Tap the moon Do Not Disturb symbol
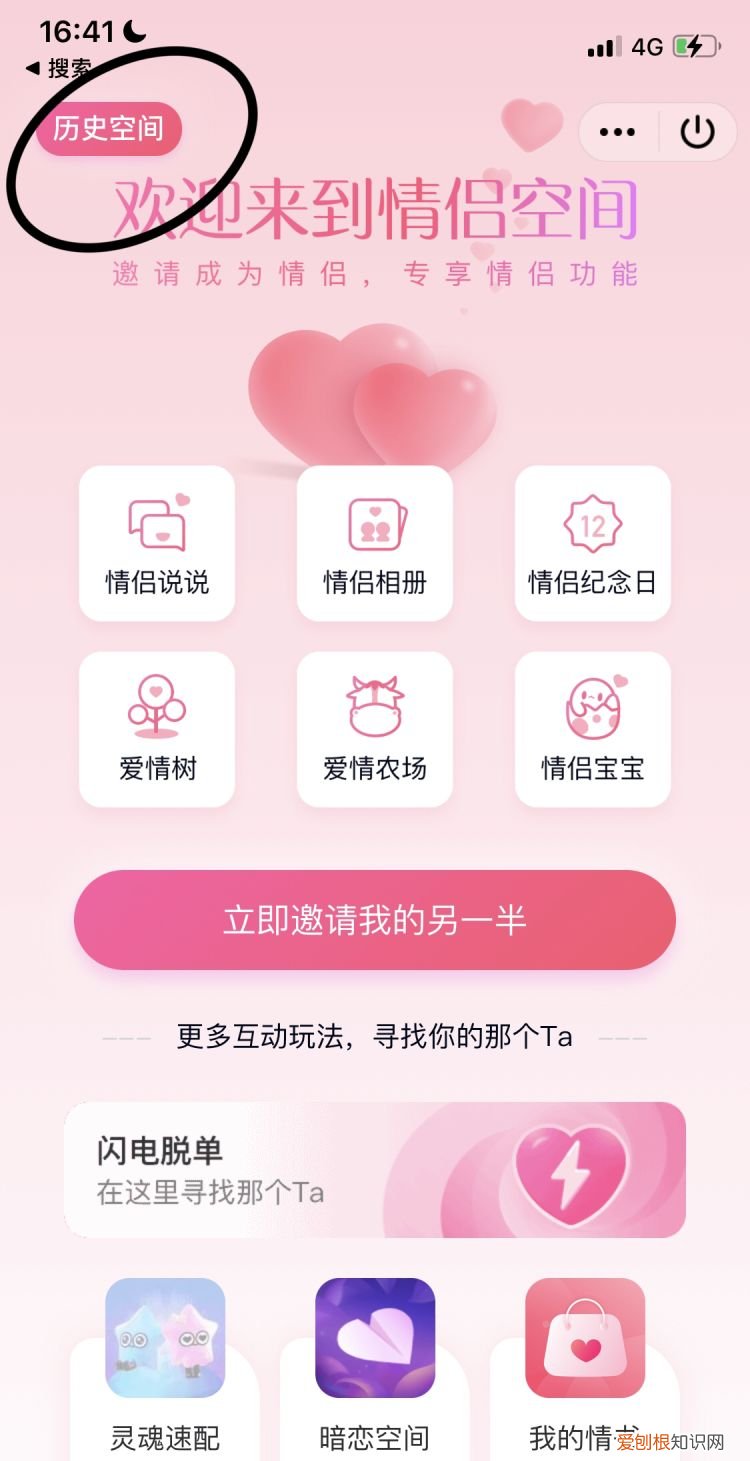Viewport: 750px width, 1461px height. coord(131,31)
